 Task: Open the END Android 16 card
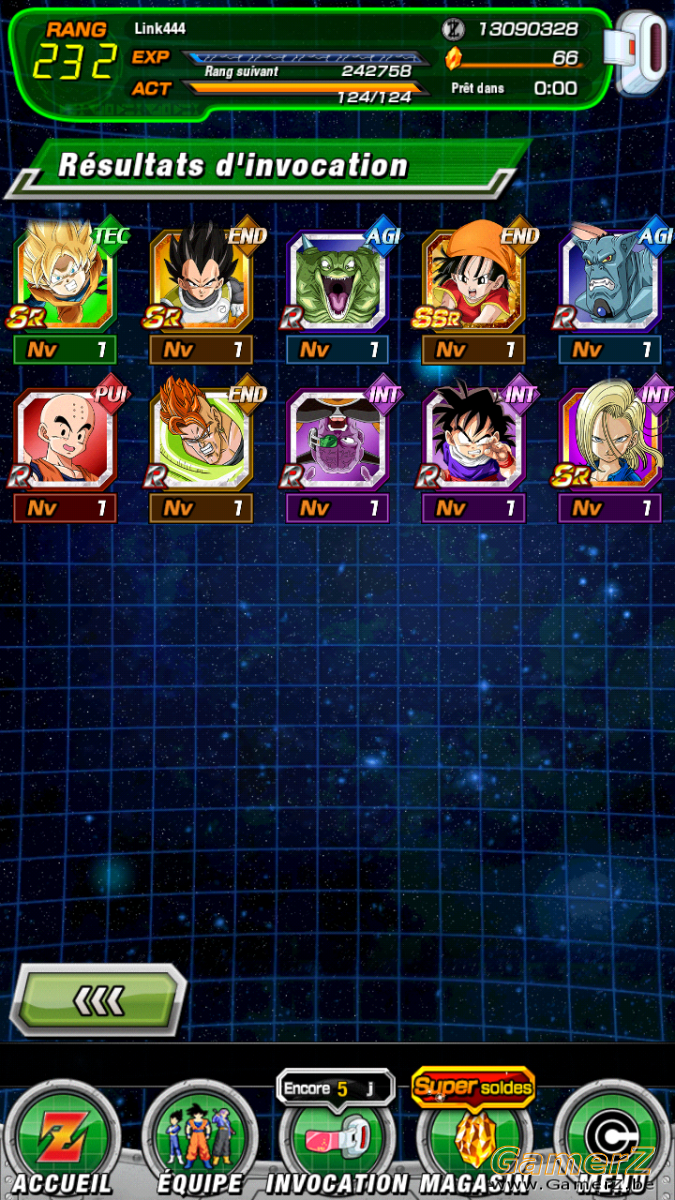point(201,437)
